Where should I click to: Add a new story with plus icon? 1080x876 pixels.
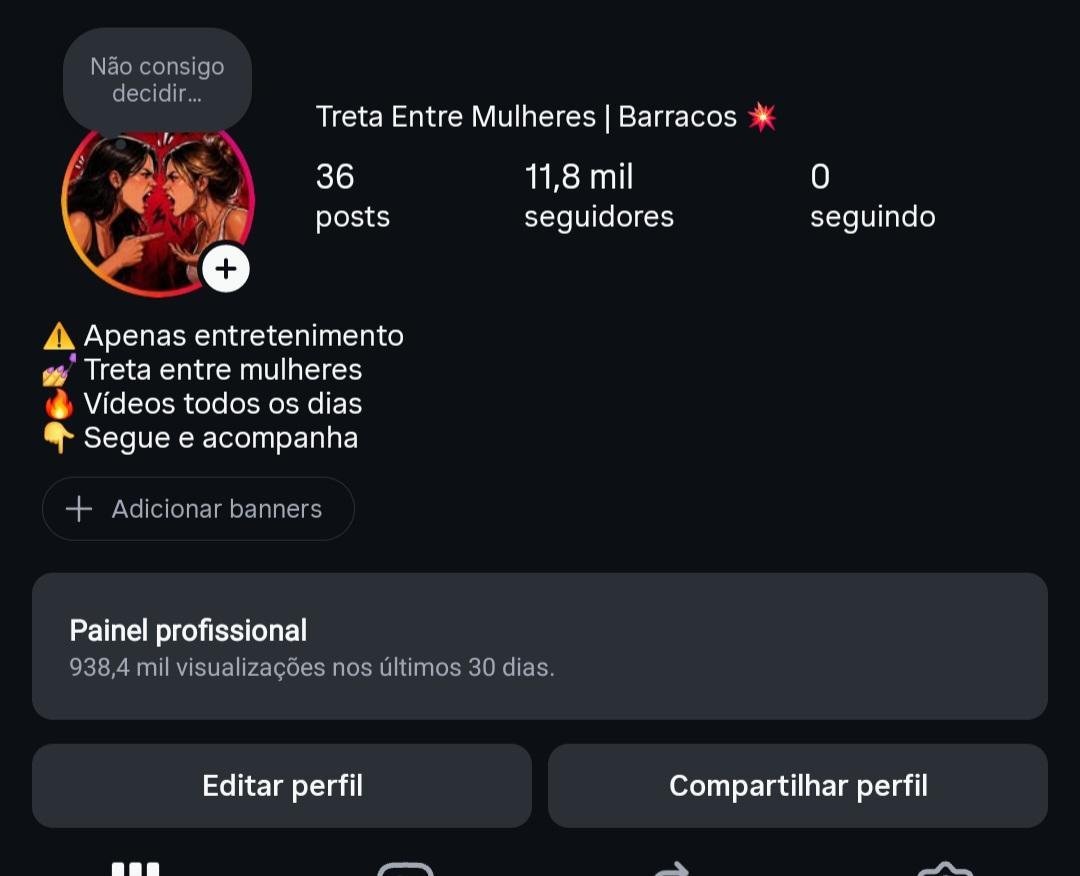point(226,268)
